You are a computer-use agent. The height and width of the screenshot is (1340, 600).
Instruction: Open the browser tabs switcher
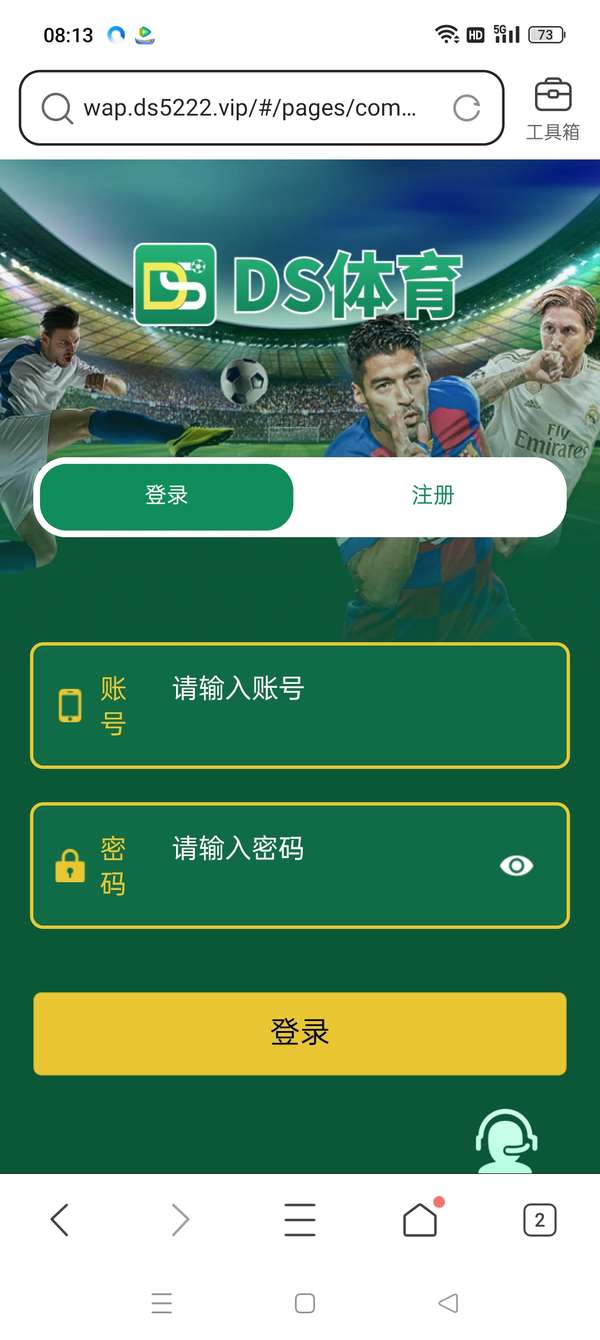pyautogui.click(x=540, y=1220)
